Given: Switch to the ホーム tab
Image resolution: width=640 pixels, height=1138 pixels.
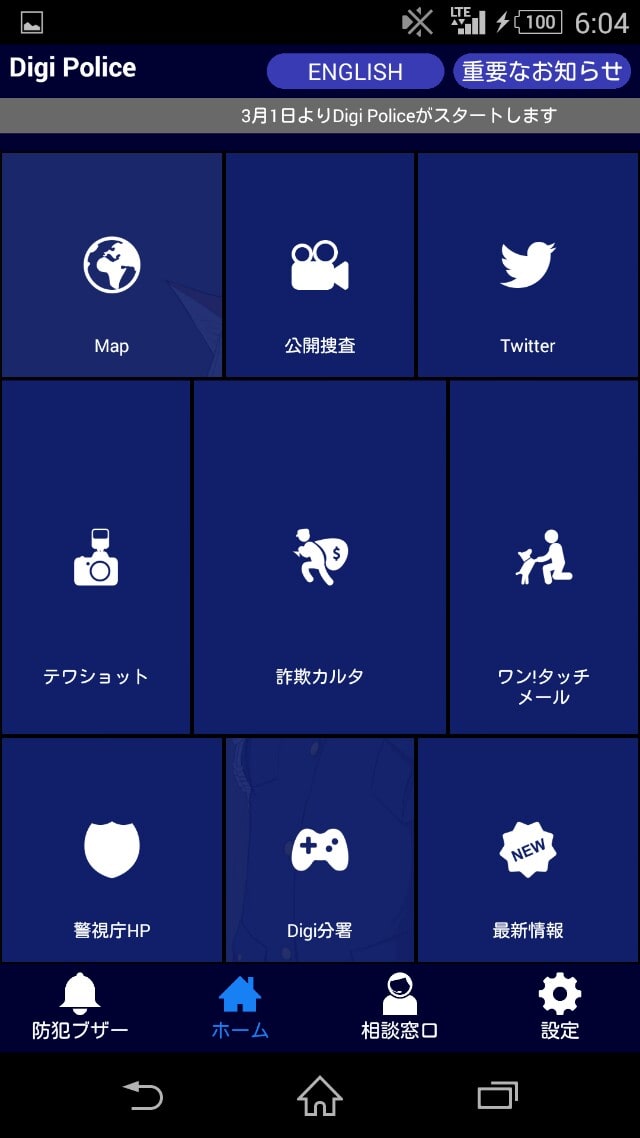Looking at the screenshot, I should coord(240,1007).
